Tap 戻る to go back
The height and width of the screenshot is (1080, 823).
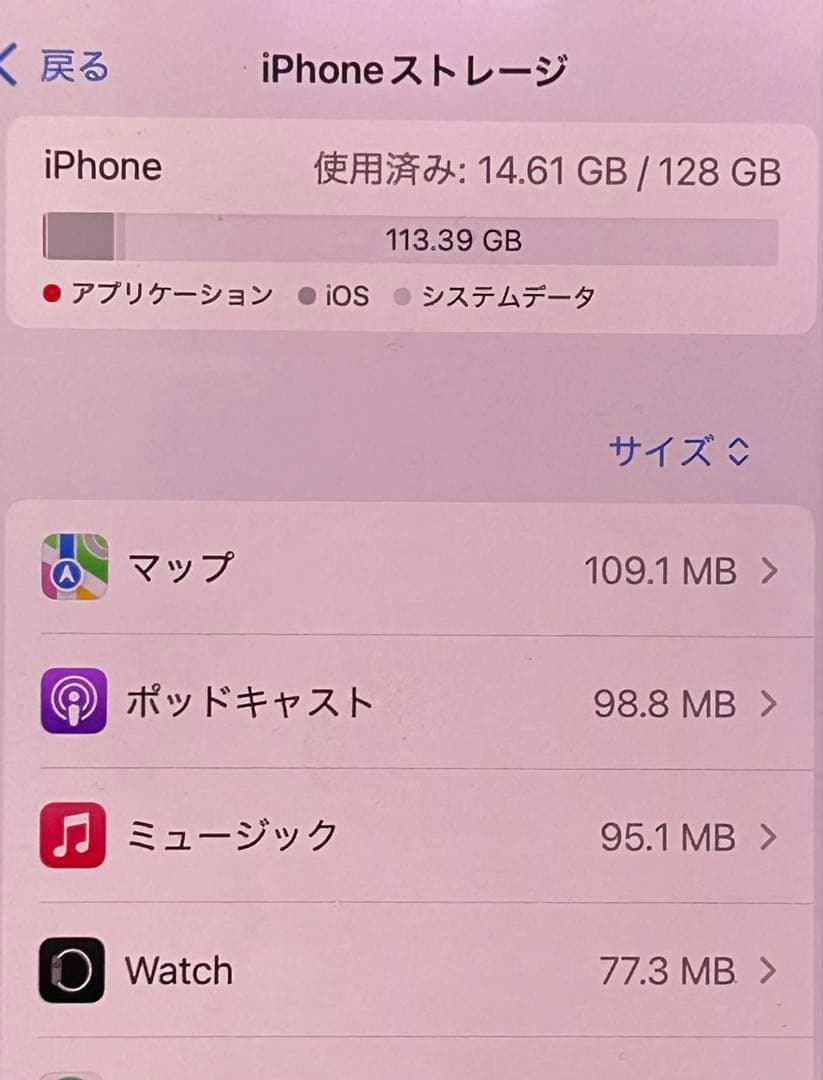[60, 65]
